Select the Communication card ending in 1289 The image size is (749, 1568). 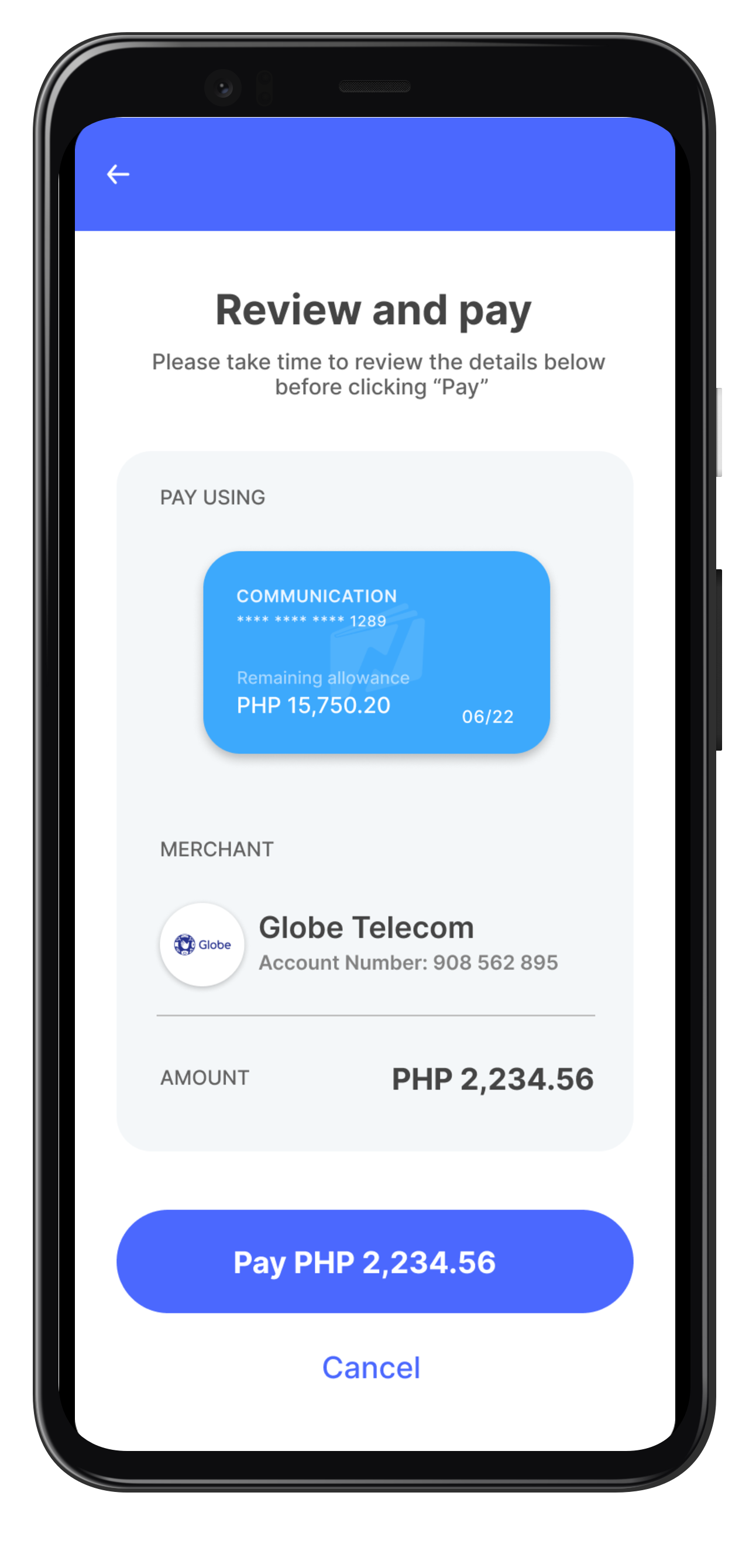click(376, 652)
